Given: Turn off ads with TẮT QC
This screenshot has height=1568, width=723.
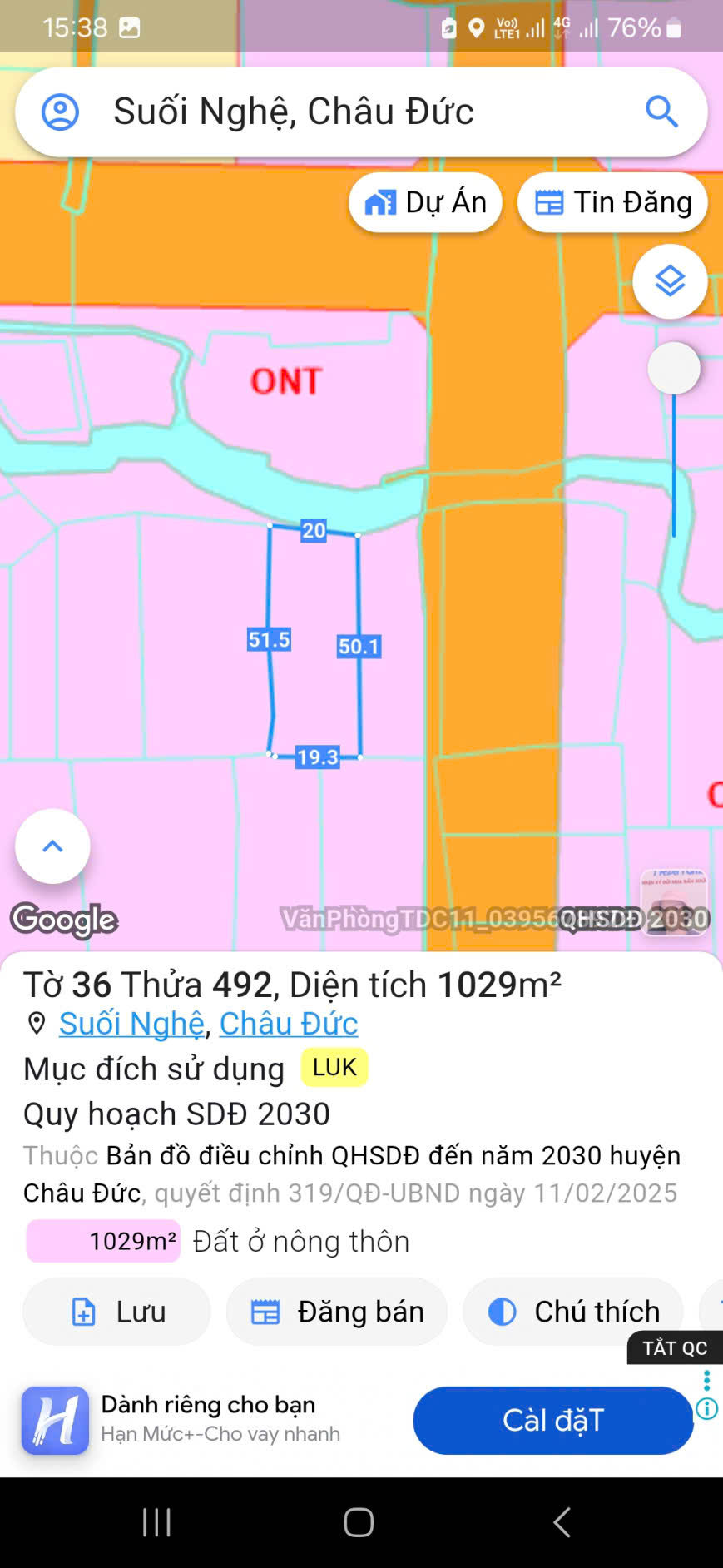Looking at the screenshot, I should point(674,1347).
